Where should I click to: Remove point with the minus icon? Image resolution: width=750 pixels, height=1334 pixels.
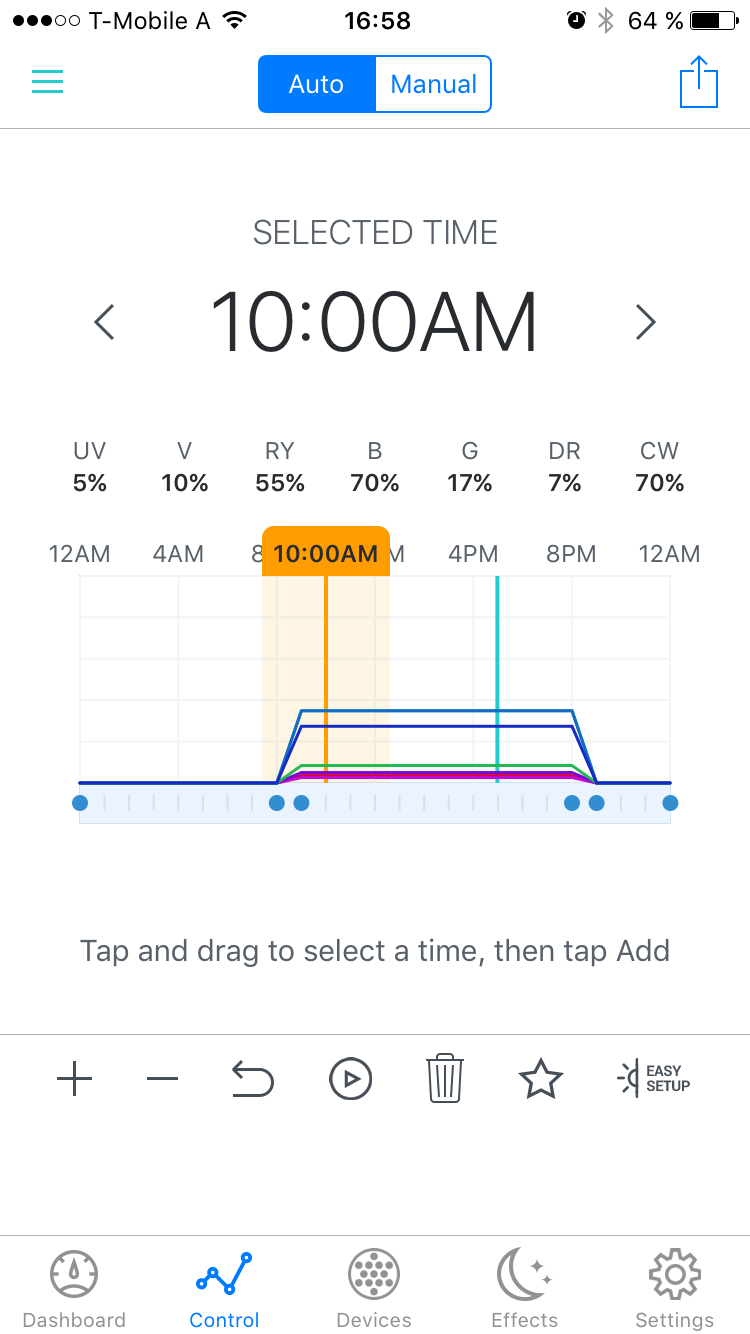(x=162, y=1079)
